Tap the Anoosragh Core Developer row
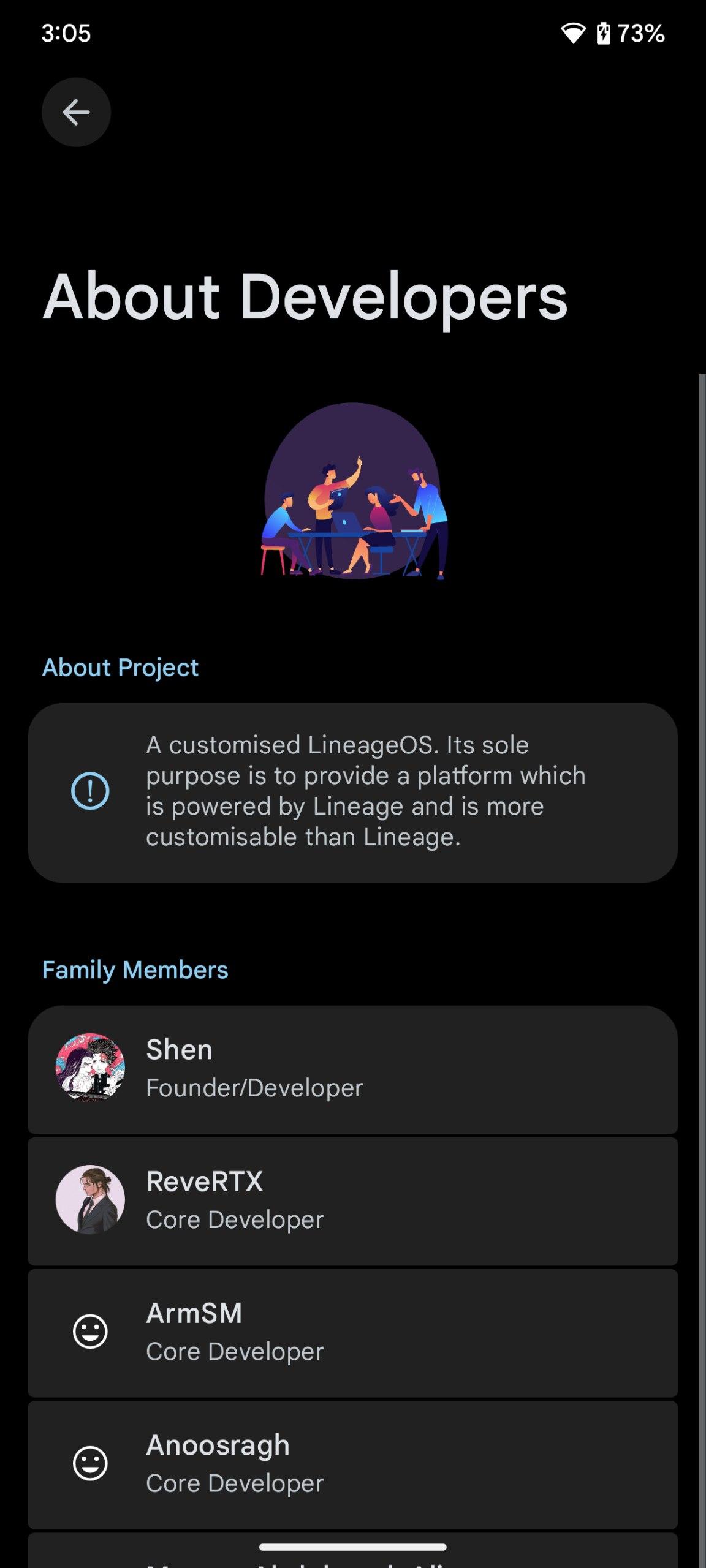Image resolution: width=706 pixels, height=1568 pixels. tap(352, 1464)
